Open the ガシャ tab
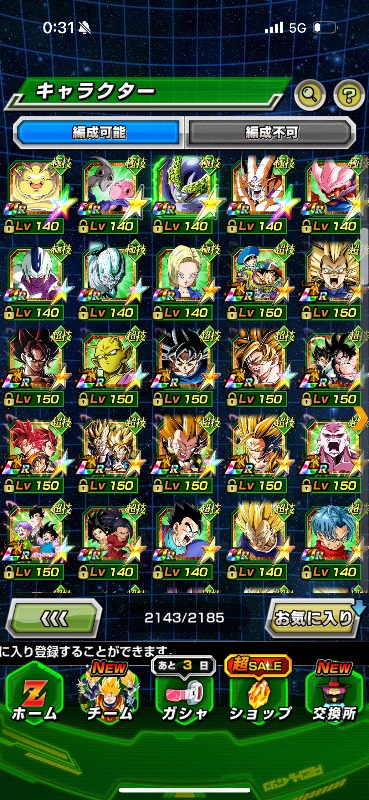369x800 pixels. 184,694
